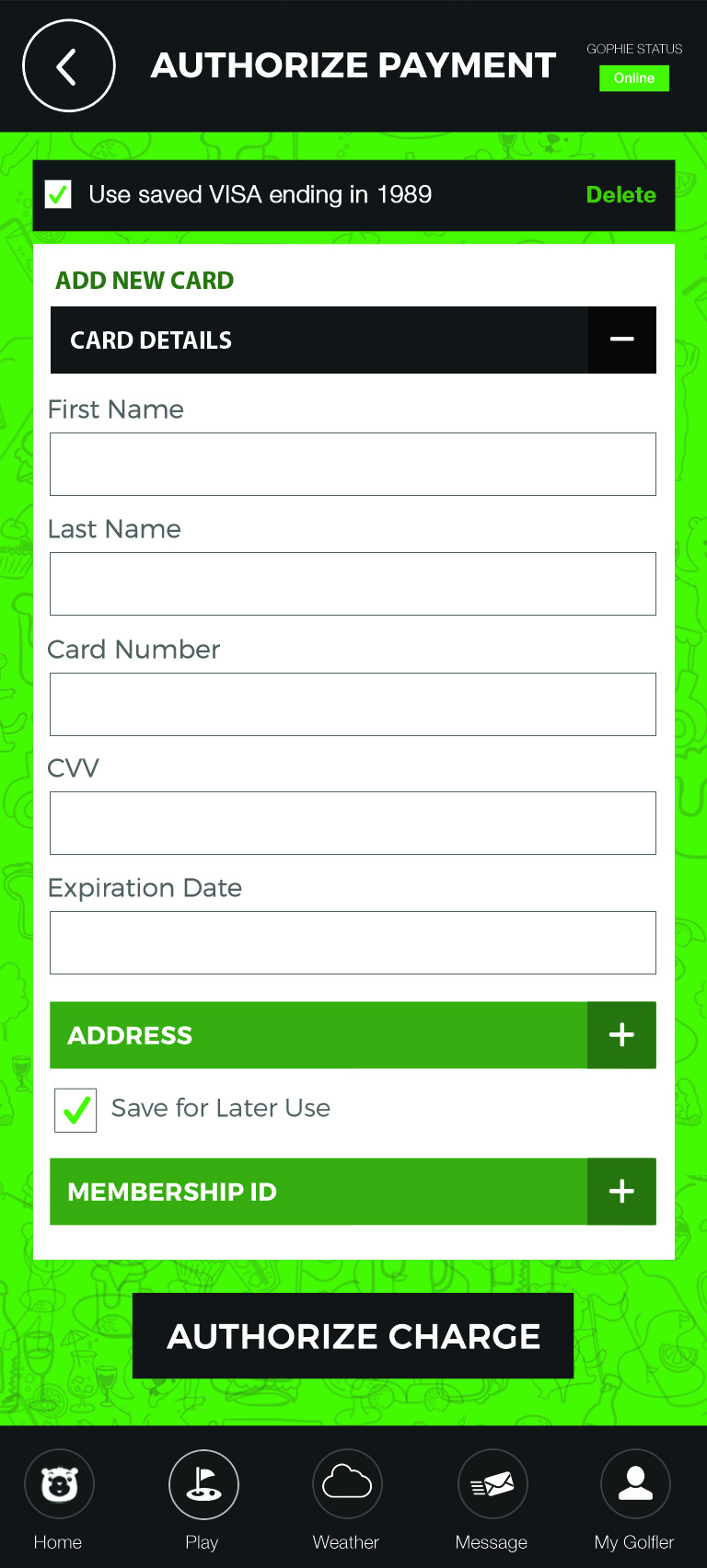Screen dimensions: 707x1568
Task: Tap the Last Name input box
Action: point(353,584)
